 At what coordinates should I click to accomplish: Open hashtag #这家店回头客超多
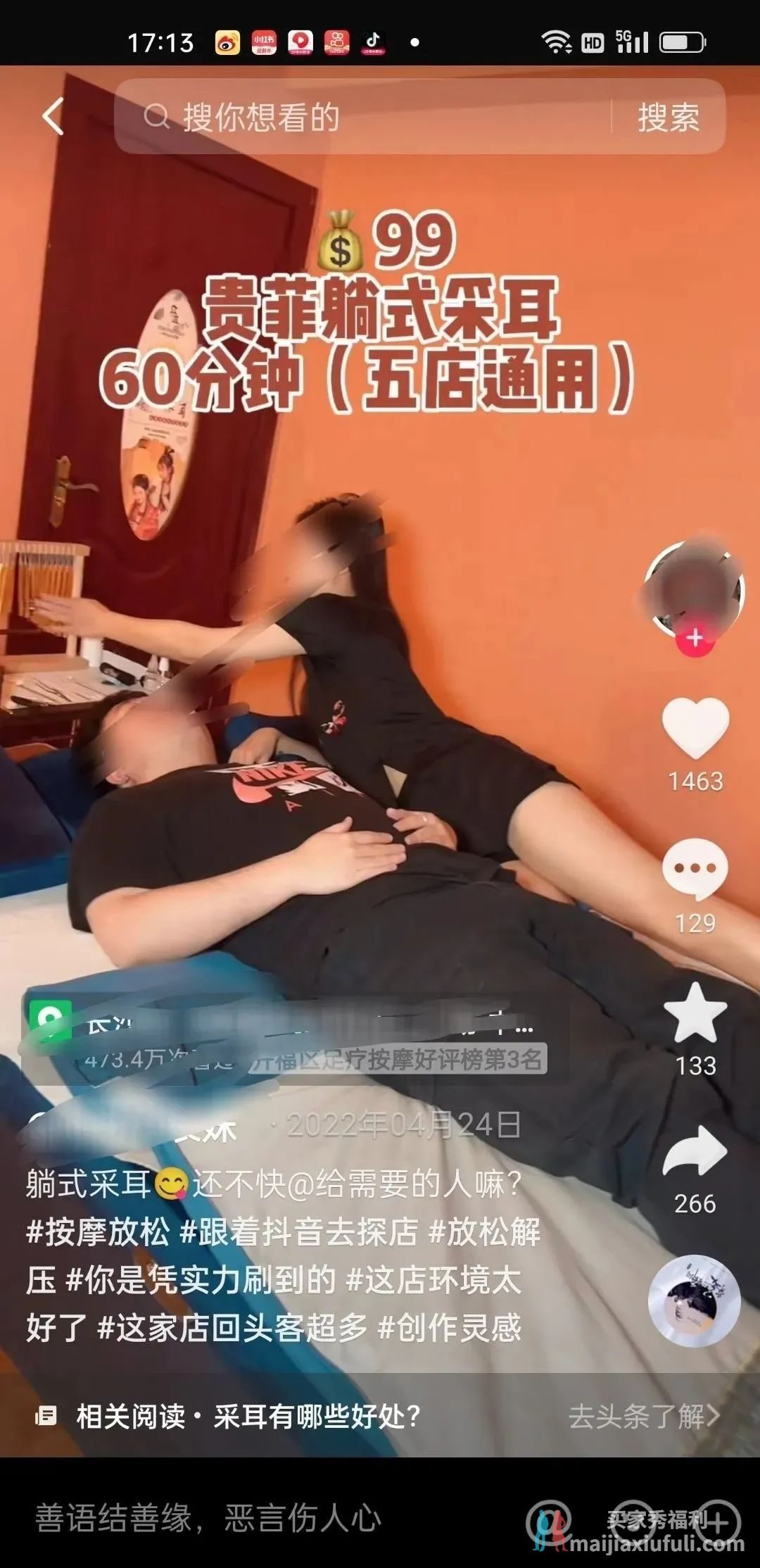(232, 1328)
